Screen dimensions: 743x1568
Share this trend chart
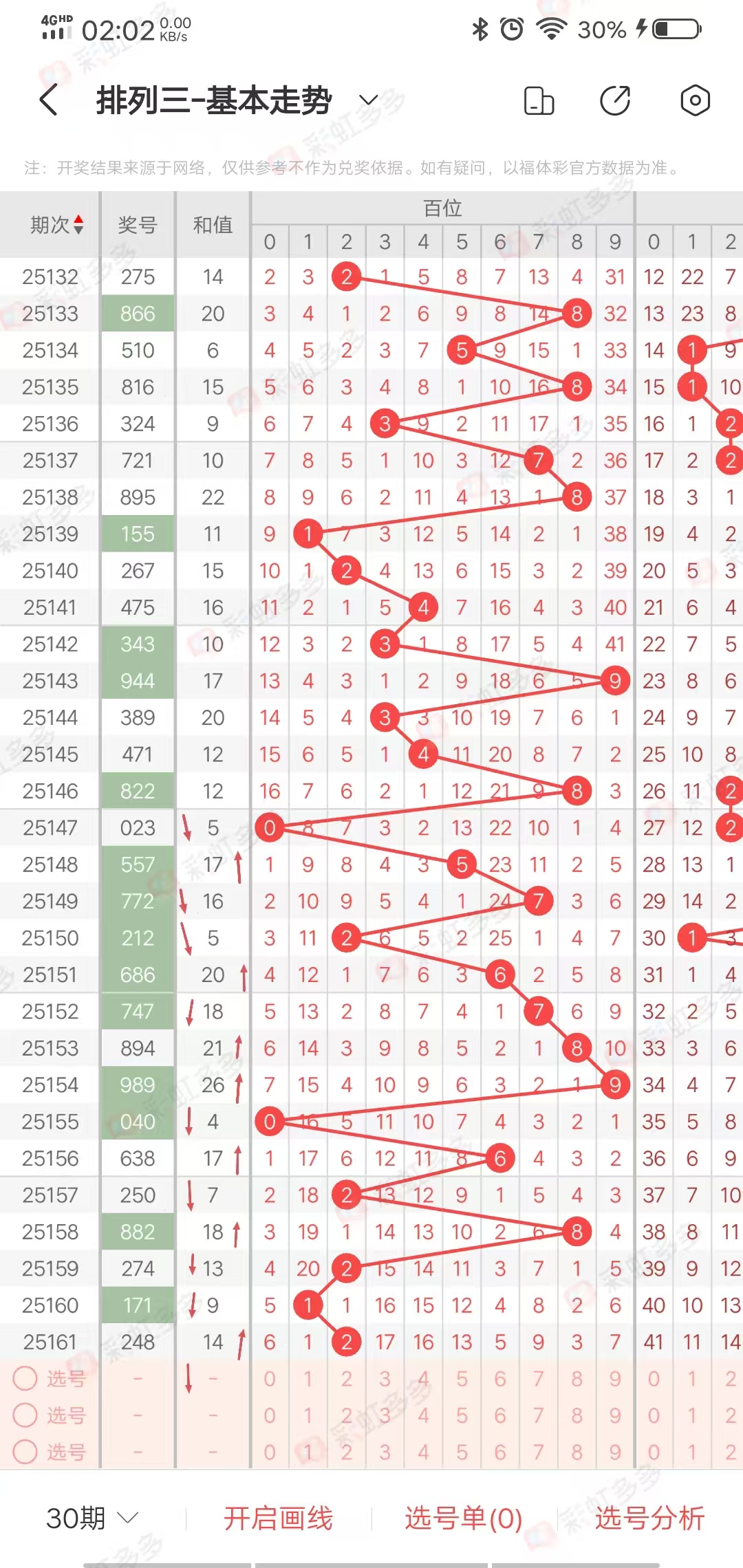click(615, 100)
